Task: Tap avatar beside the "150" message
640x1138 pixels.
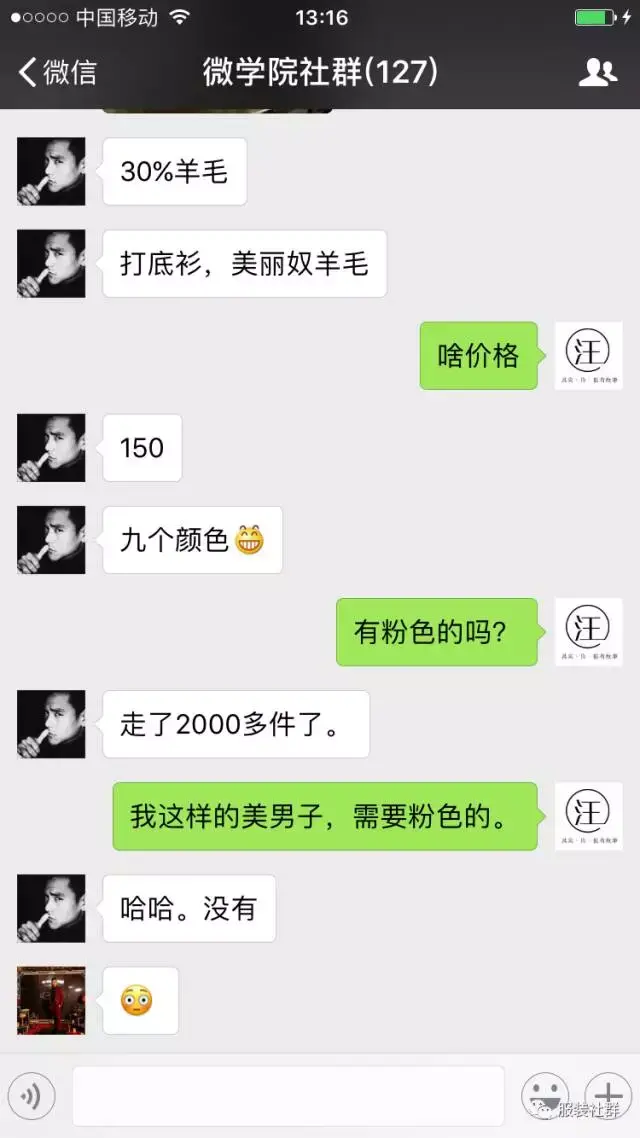Action: (51, 448)
